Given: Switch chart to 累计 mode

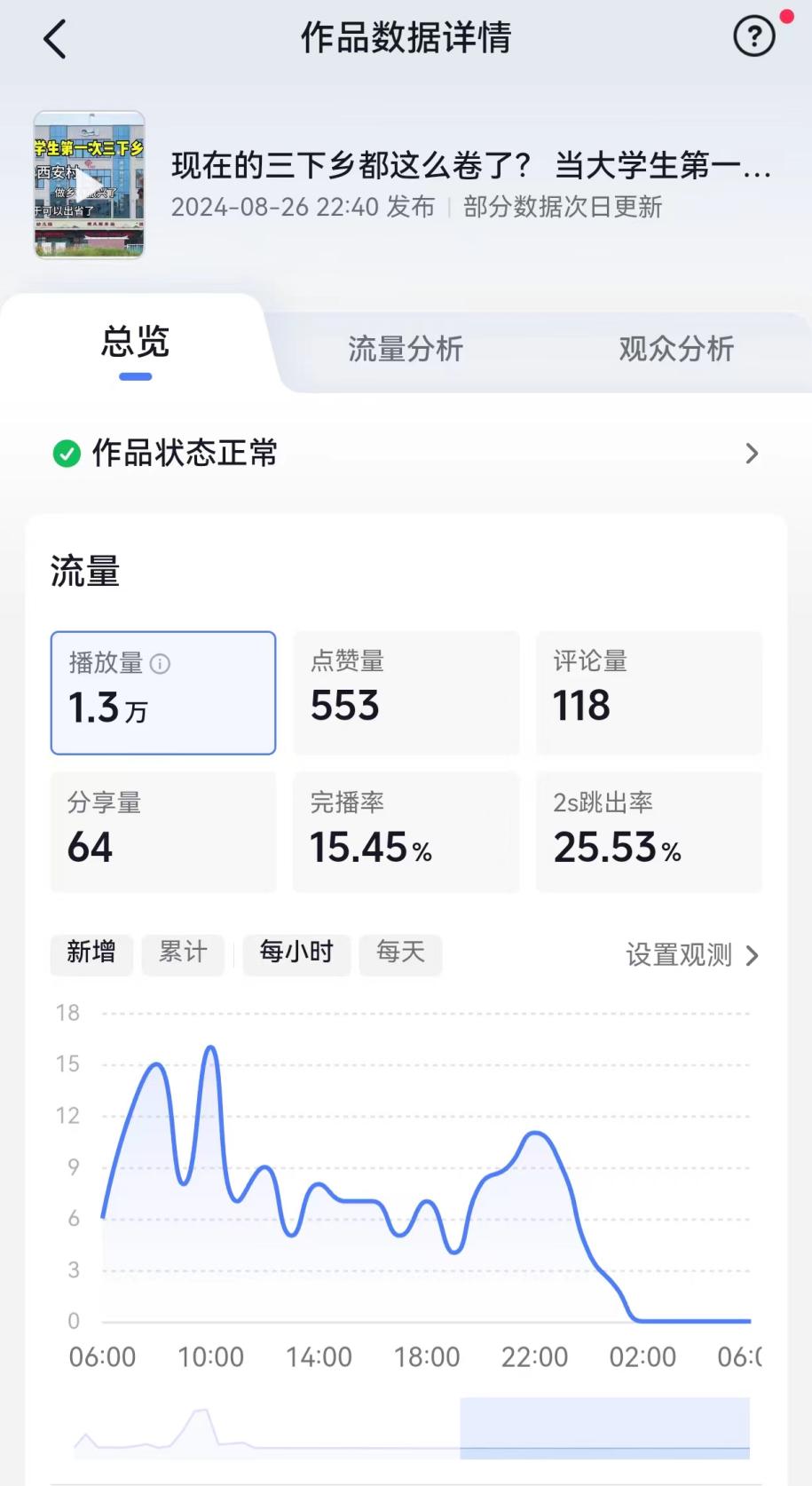Looking at the screenshot, I should pos(183,953).
